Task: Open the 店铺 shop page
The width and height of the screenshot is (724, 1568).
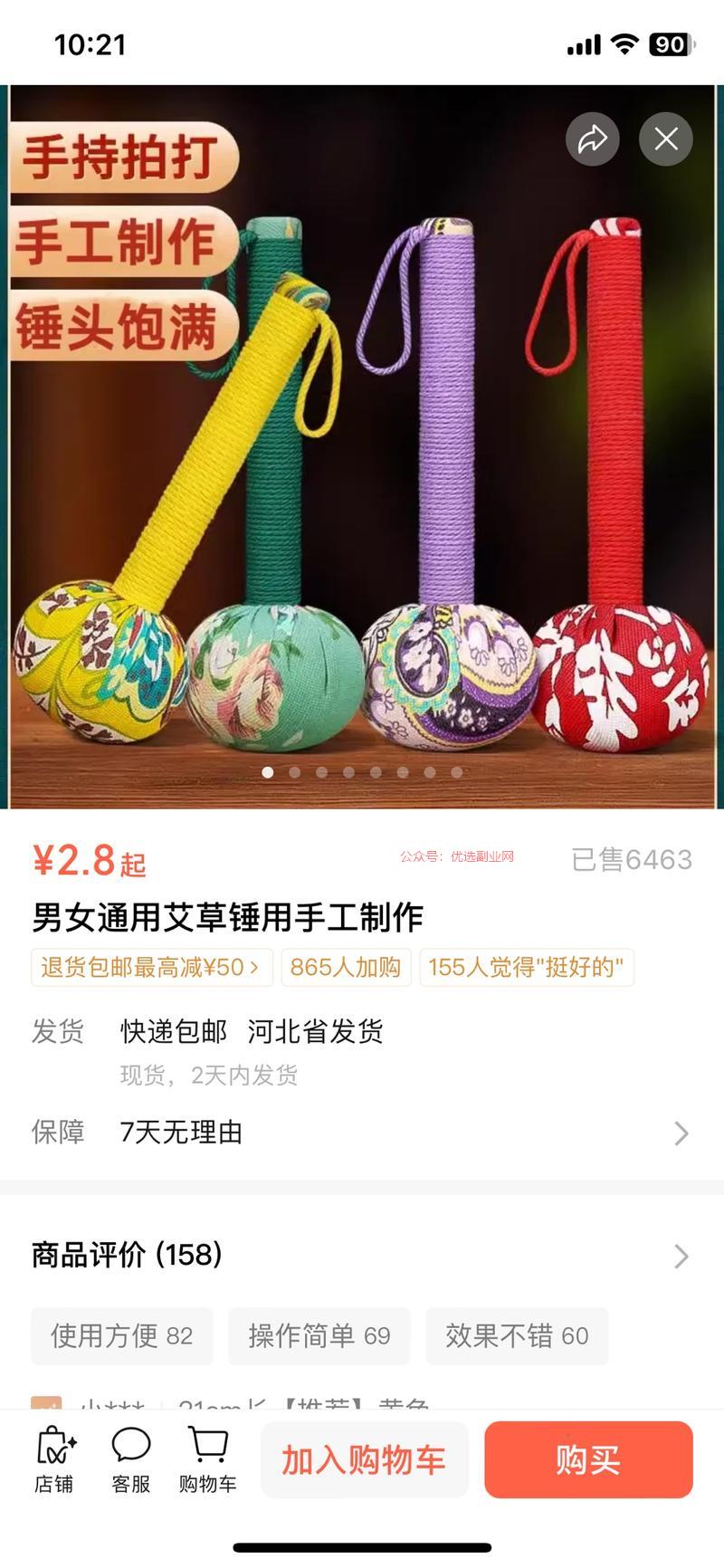Action: tap(54, 1459)
